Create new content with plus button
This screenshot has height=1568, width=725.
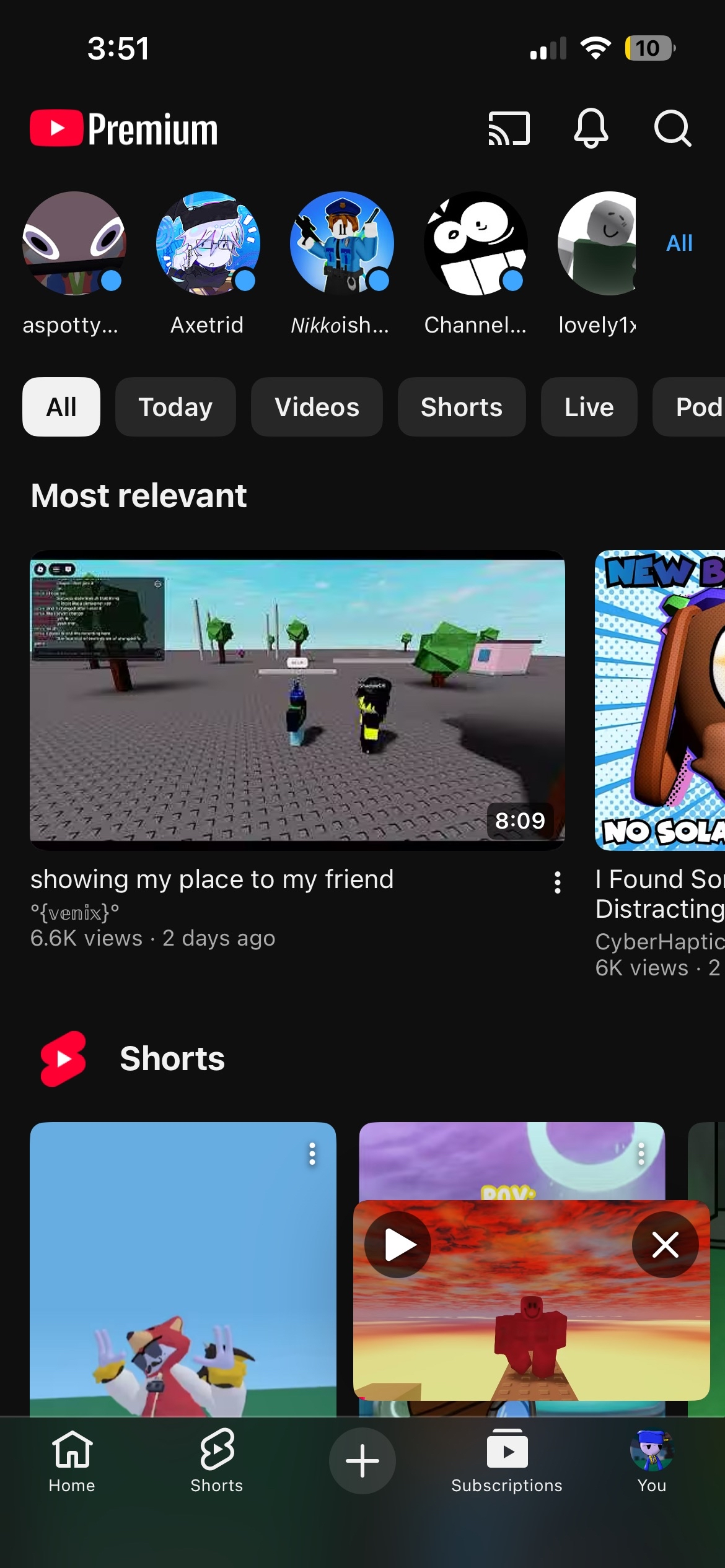[x=362, y=1461]
